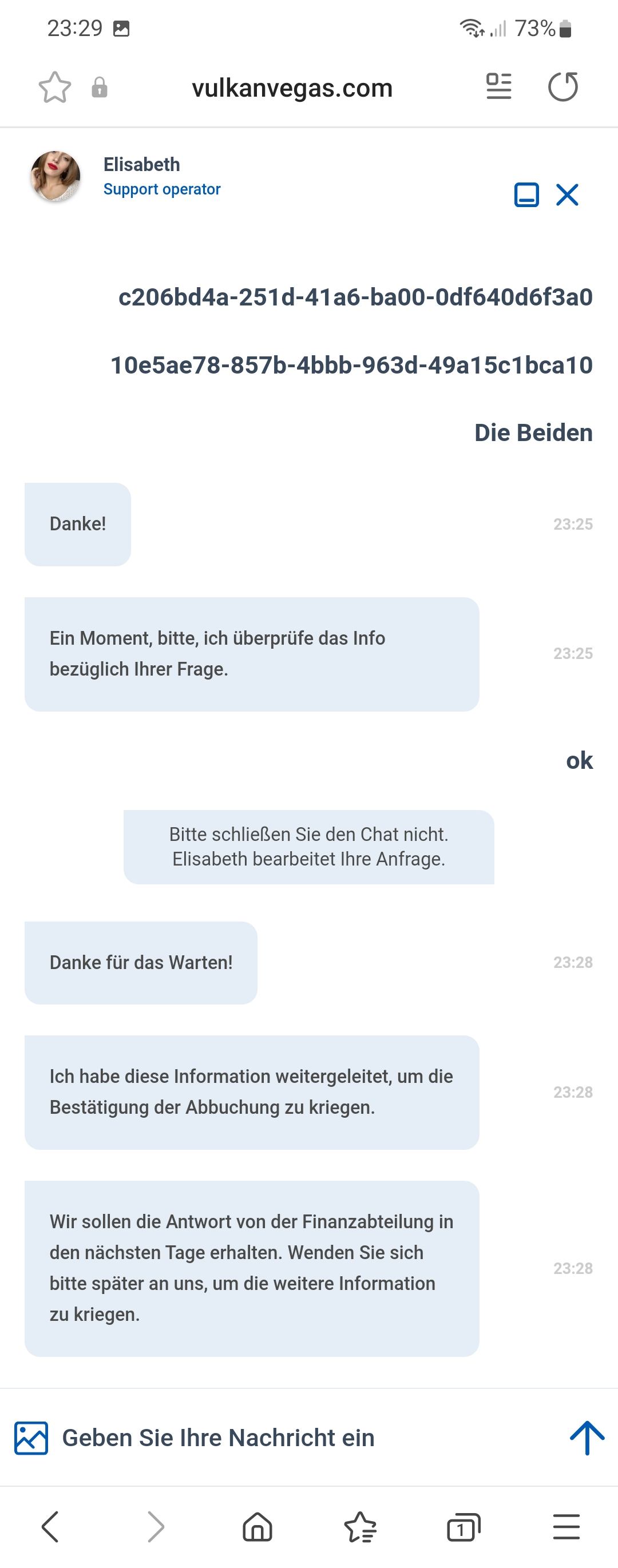The image size is (618, 1568).
Task: Select the 'Danke für das Warten!' message bubble
Action: [141, 962]
